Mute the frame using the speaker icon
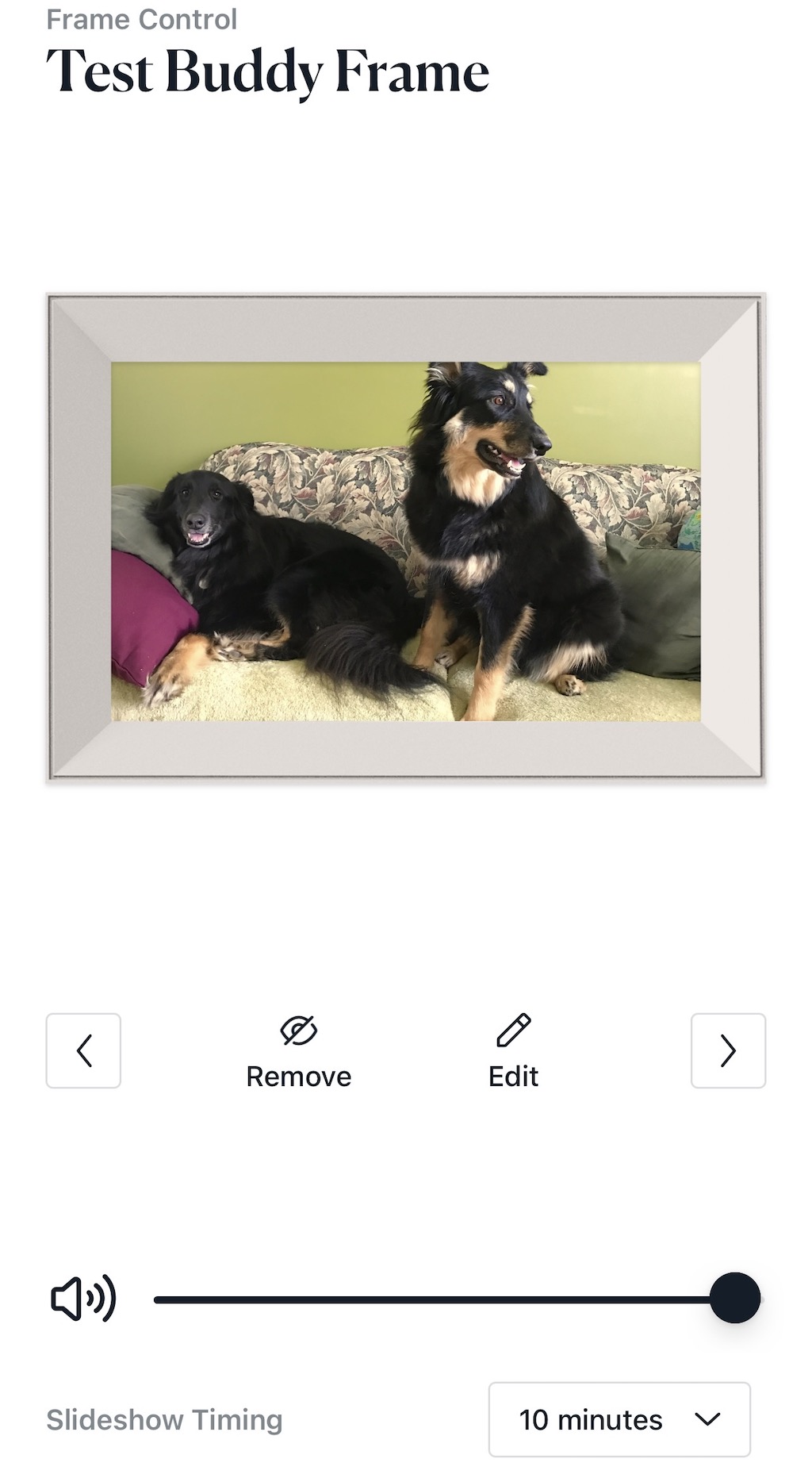This screenshot has height=1474, width=812. tap(82, 1298)
